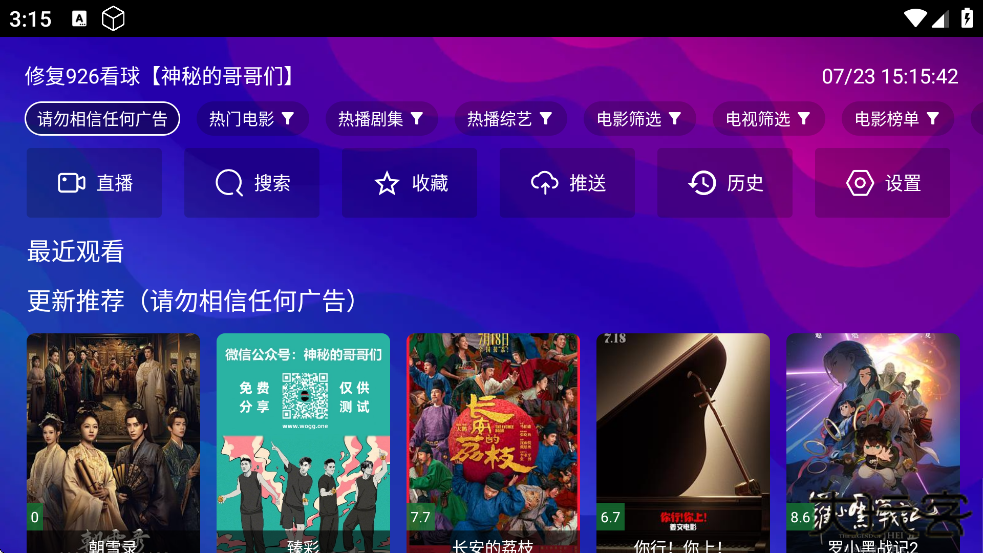
Task: Open the 电影榜单 ranking
Action: 897,119
